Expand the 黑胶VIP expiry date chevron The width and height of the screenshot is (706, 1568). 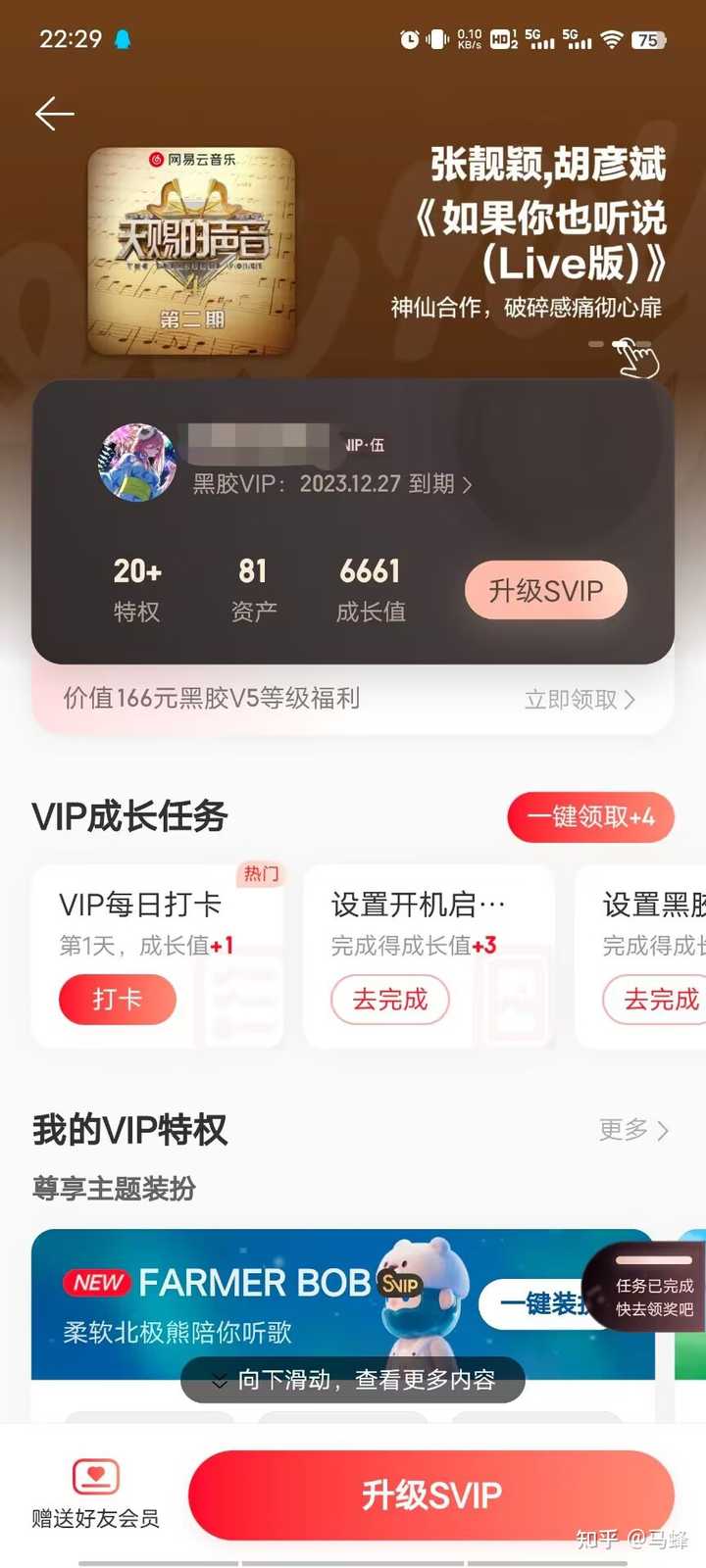click(x=469, y=483)
